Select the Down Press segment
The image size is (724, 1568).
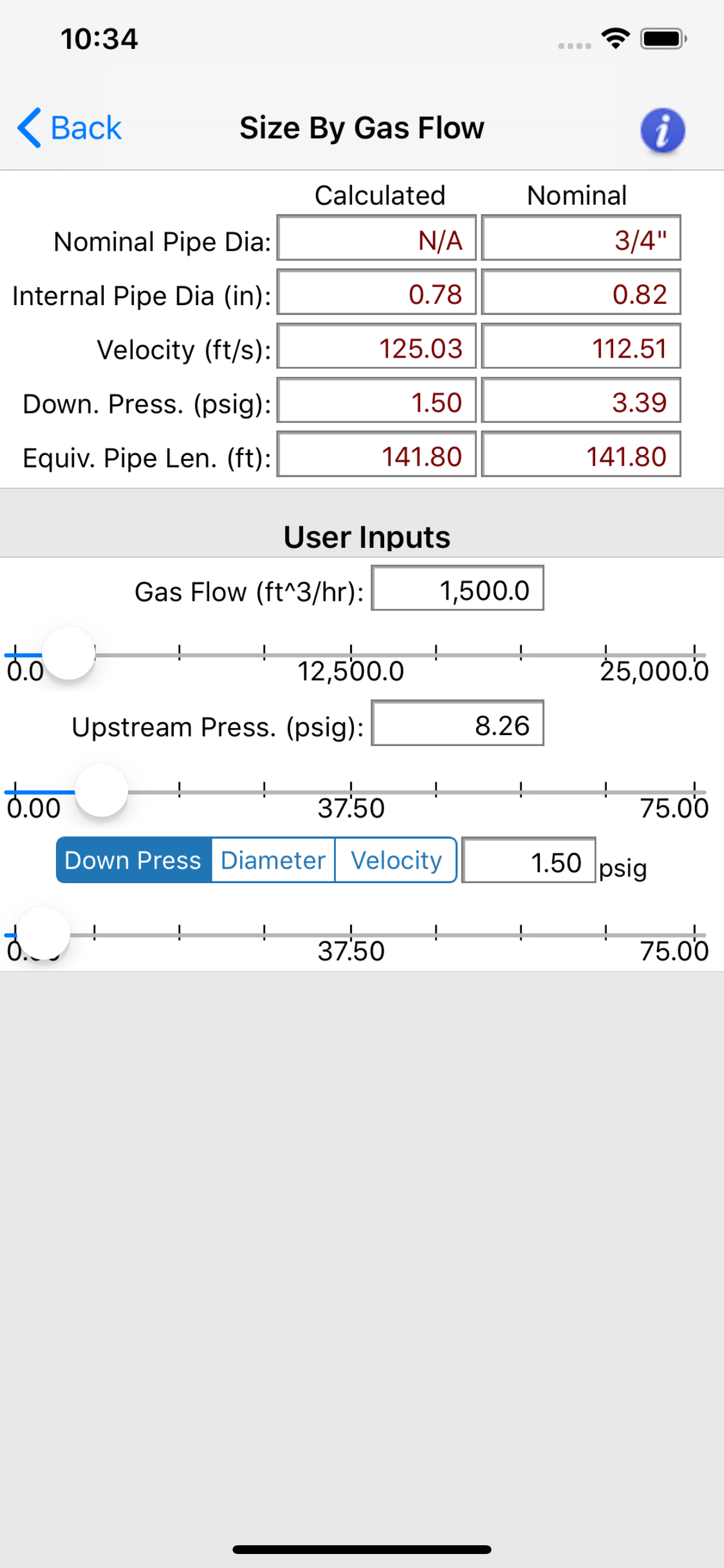pyautogui.click(x=133, y=860)
